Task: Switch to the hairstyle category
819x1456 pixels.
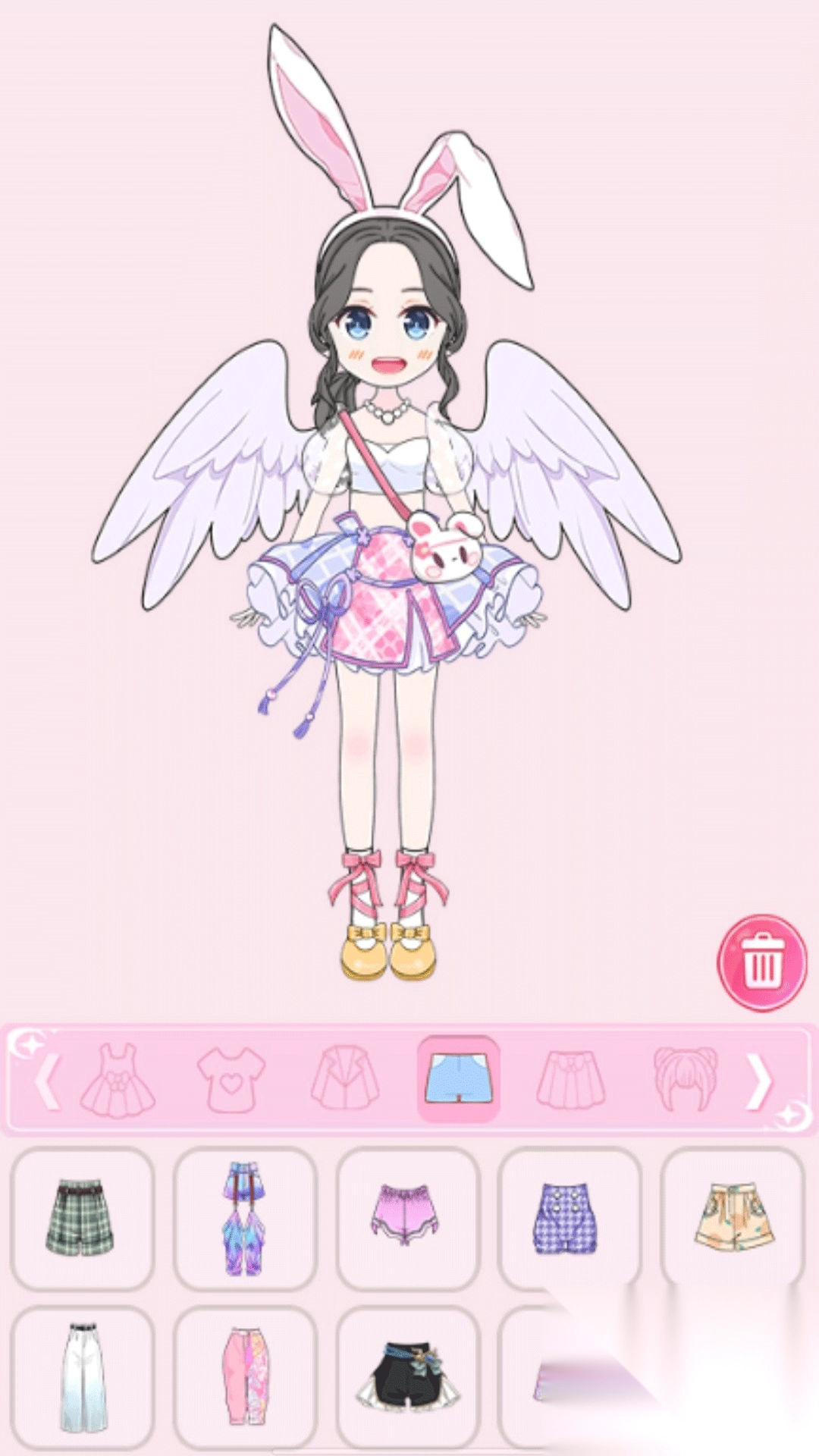Action: point(685,1080)
